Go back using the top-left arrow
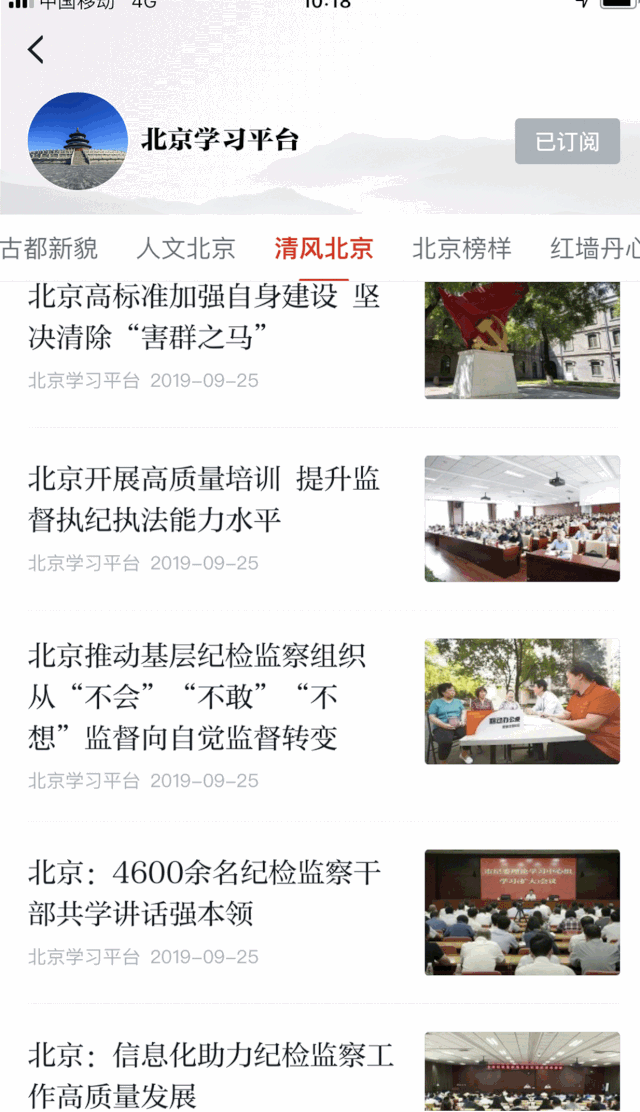 point(36,50)
